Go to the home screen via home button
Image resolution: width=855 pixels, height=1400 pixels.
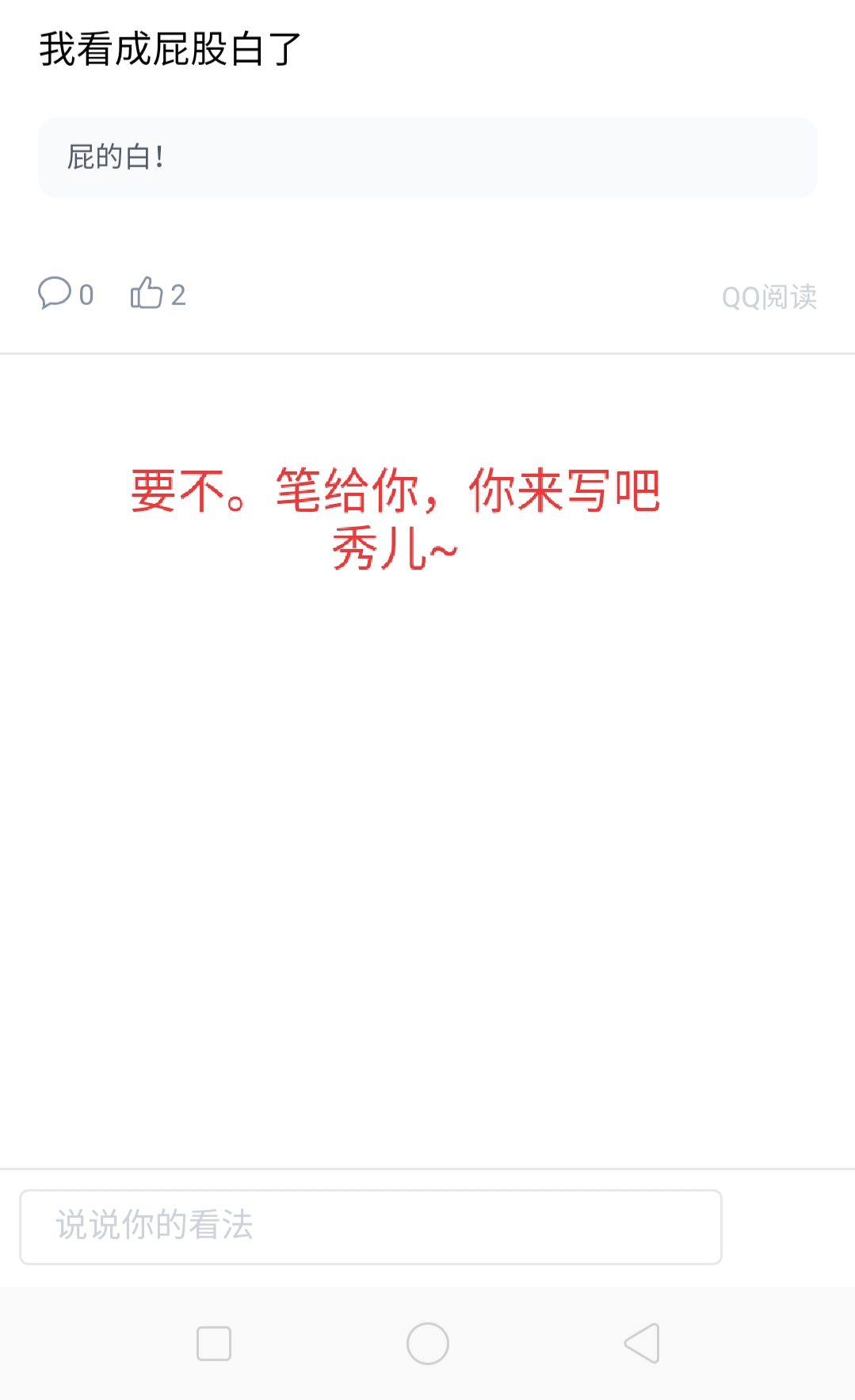pos(427,1343)
